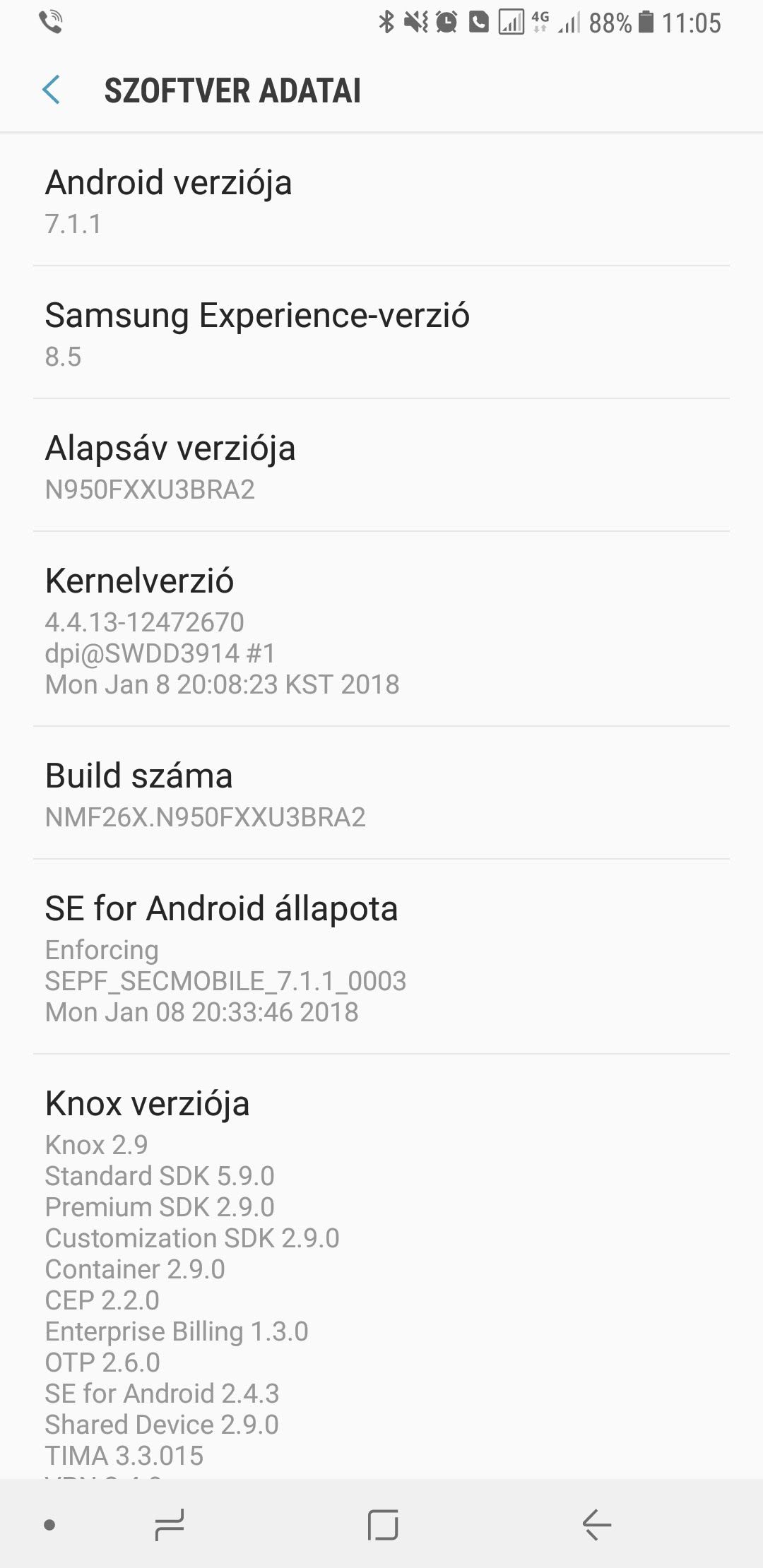763x1568 pixels.
Task: Select SE for Android állapota row
Action: coord(381,957)
